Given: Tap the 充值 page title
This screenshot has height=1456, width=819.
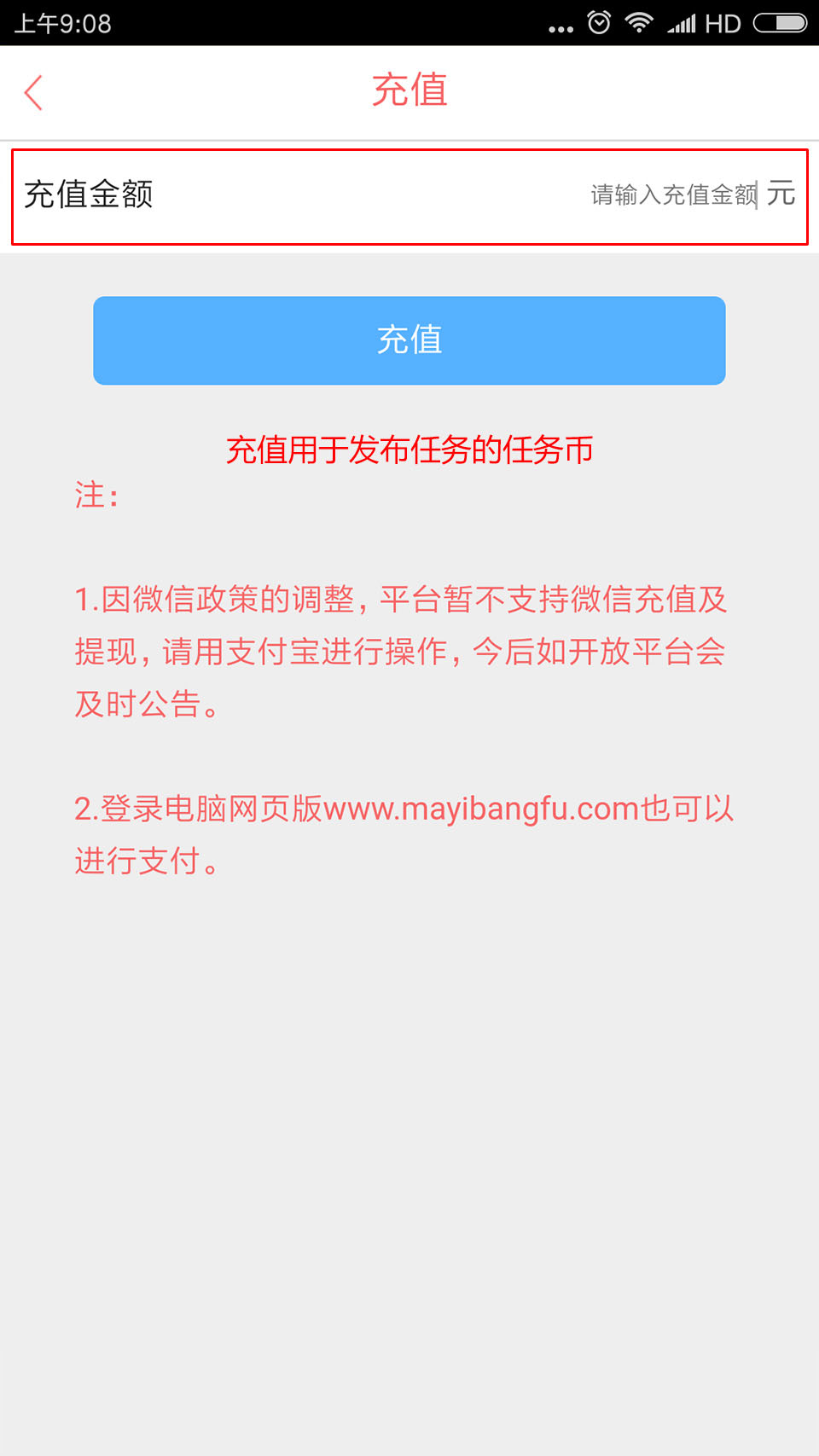Looking at the screenshot, I should [409, 90].
